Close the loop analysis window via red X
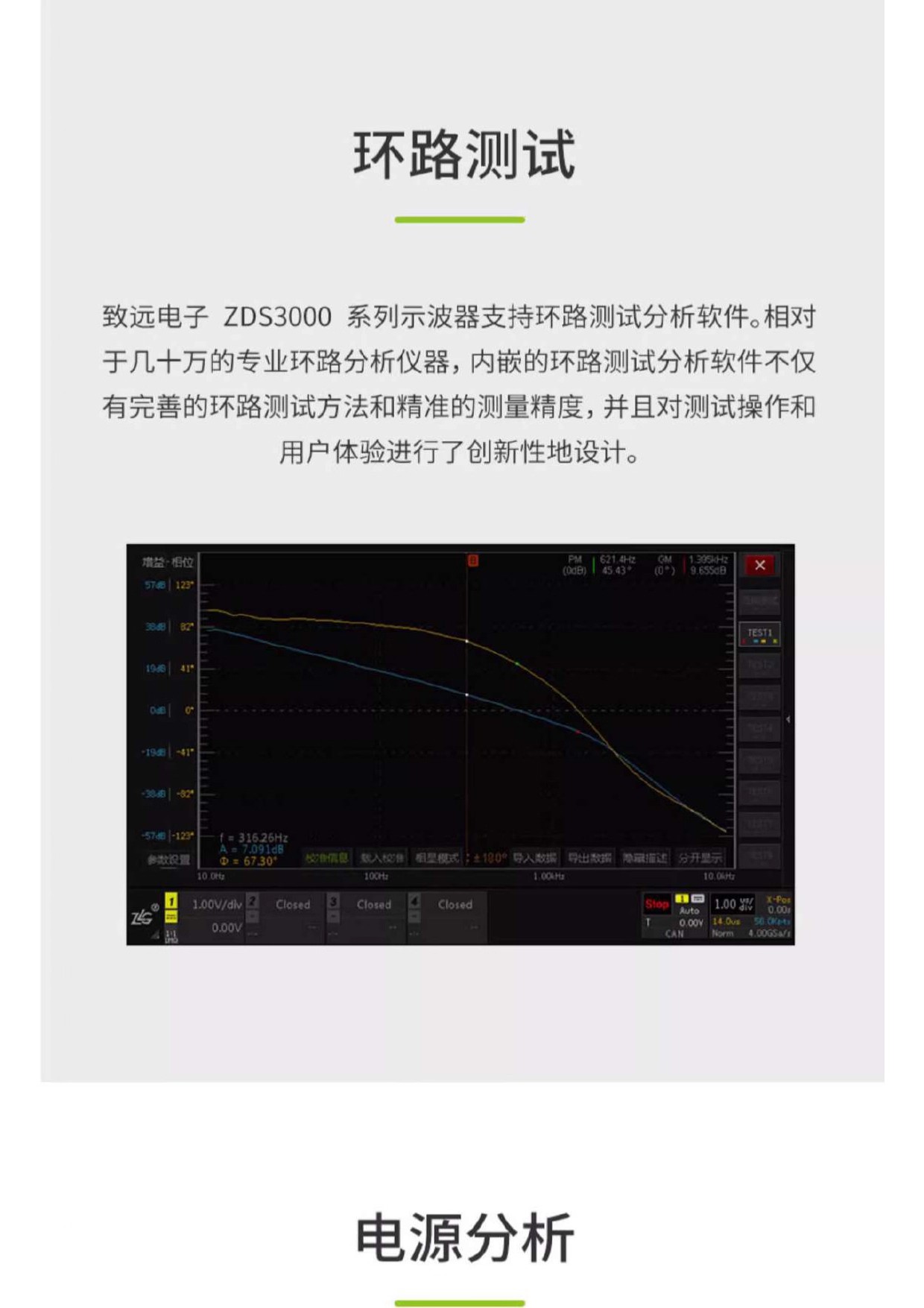Screen dimensions: 924x1308 pyautogui.click(x=760, y=565)
